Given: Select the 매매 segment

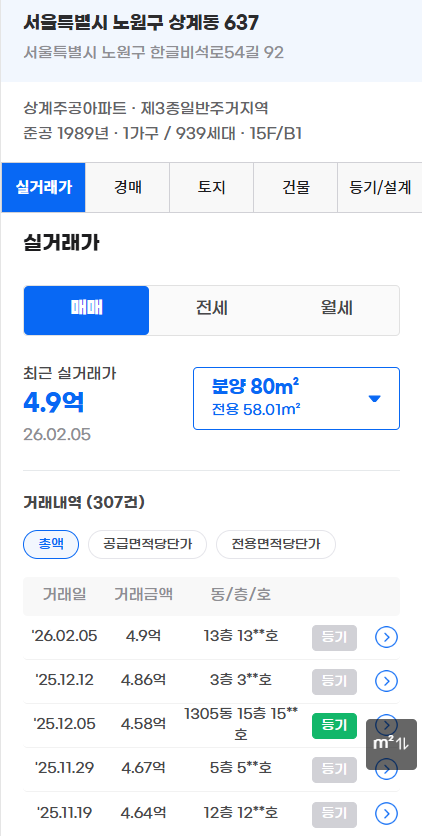Looking at the screenshot, I should [86, 310].
